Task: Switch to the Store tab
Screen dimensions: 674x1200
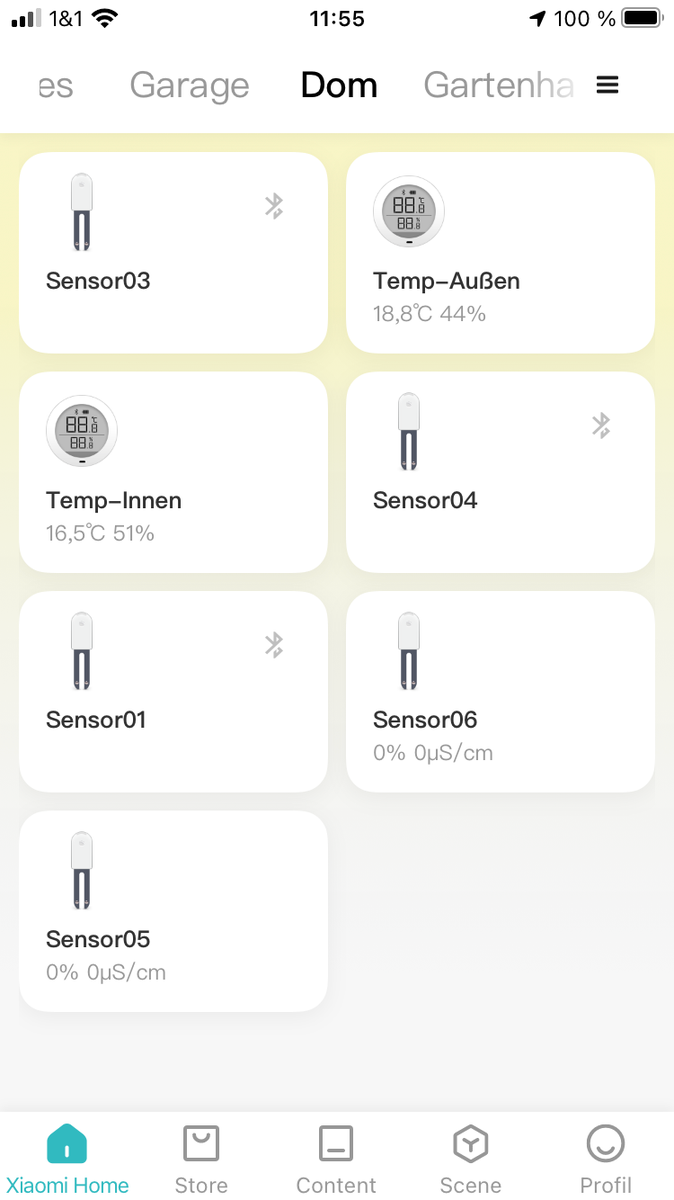Action: 201,1158
